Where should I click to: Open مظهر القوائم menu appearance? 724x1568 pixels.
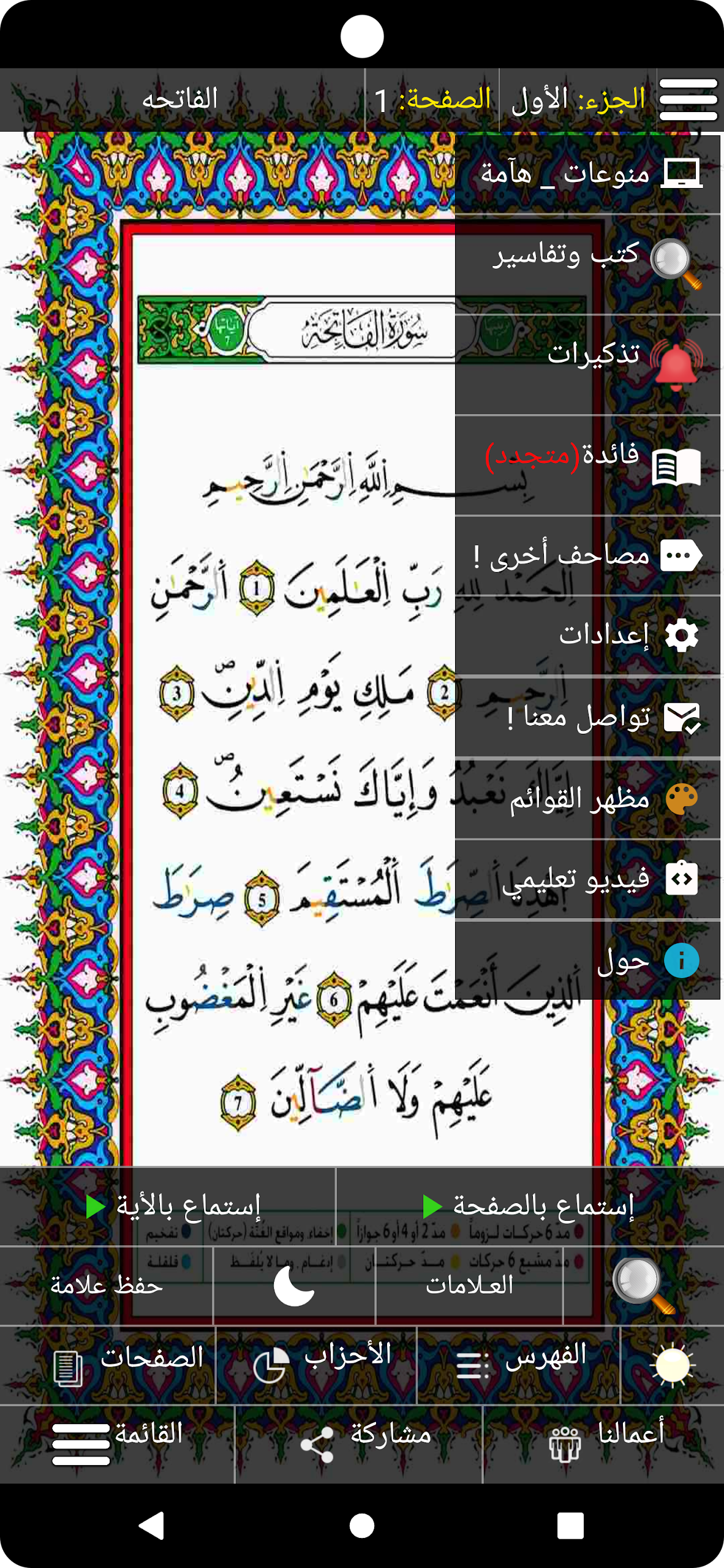tap(587, 799)
